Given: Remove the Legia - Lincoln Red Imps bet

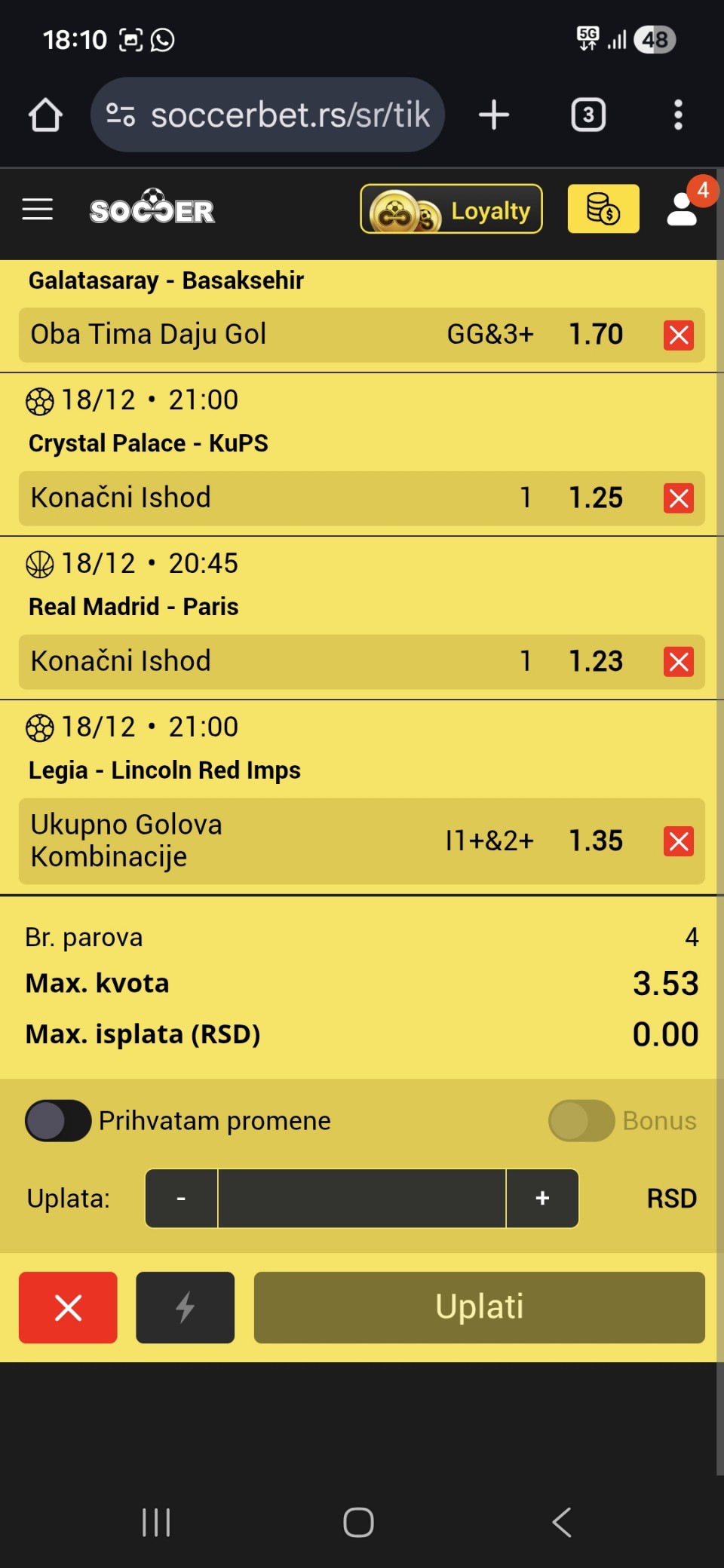Looking at the screenshot, I should tap(678, 841).
